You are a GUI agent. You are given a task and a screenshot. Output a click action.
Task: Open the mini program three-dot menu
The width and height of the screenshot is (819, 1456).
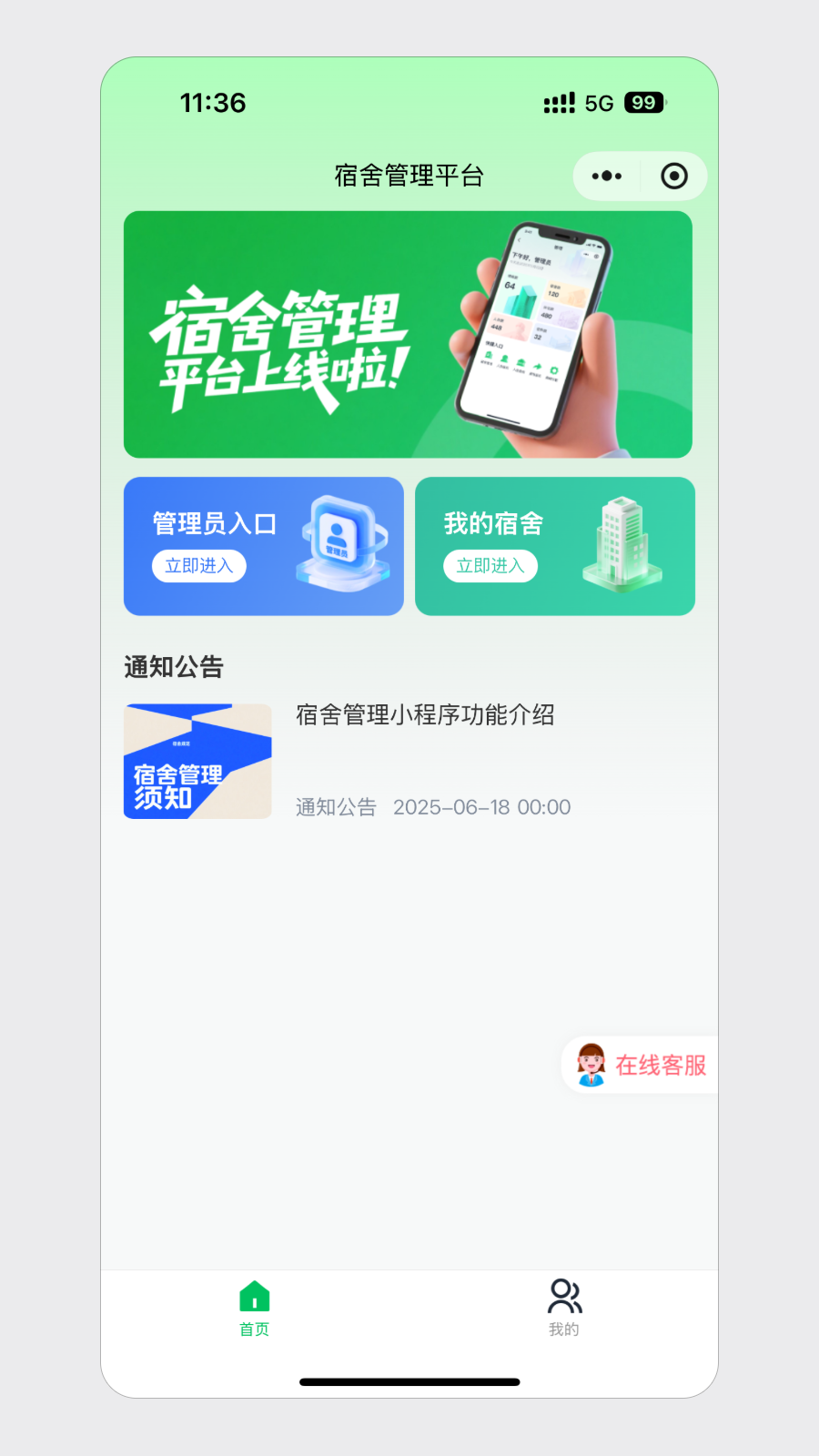pos(607,176)
